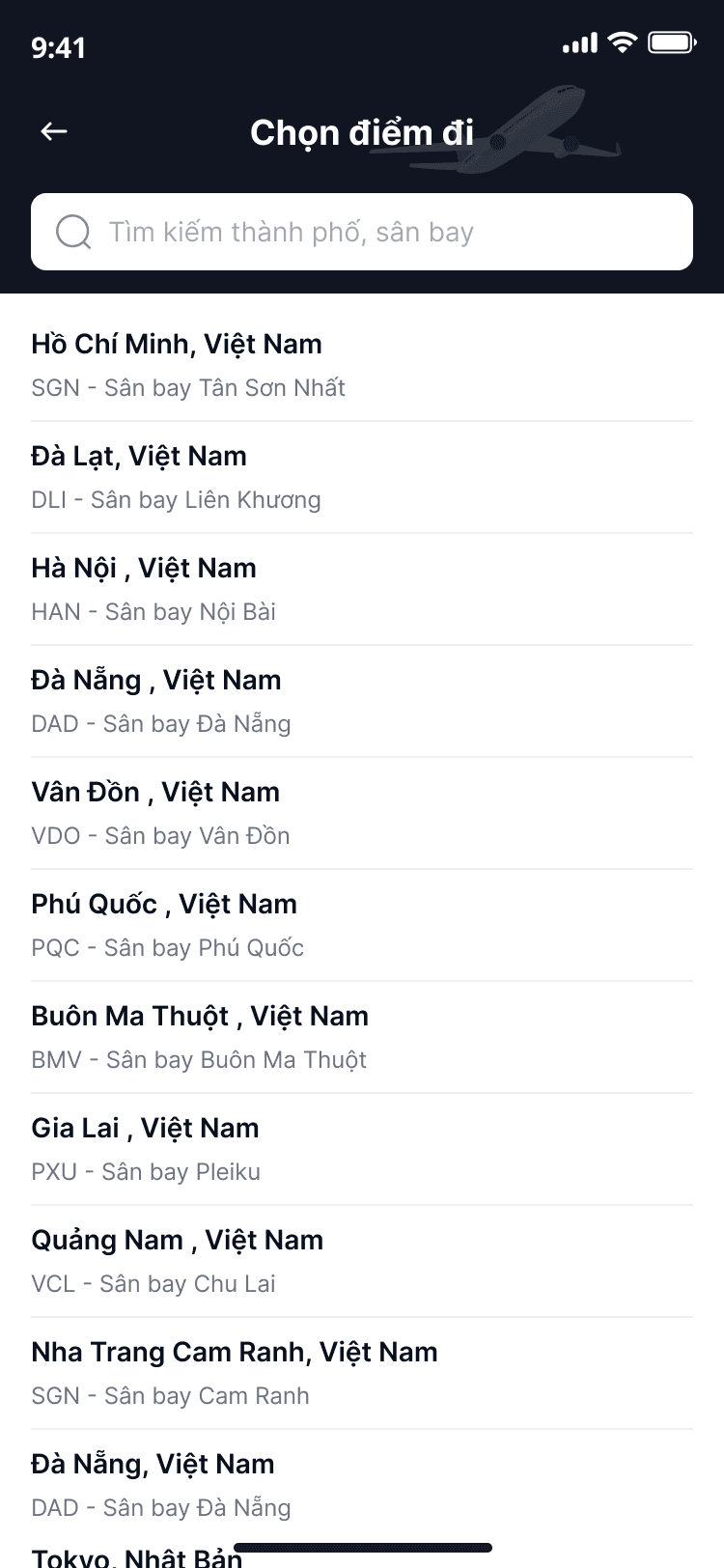Select Vân Đồn, Việt Nam
Image resolution: width=724 pixels, height=1568 pixels.
click(362, 813)
